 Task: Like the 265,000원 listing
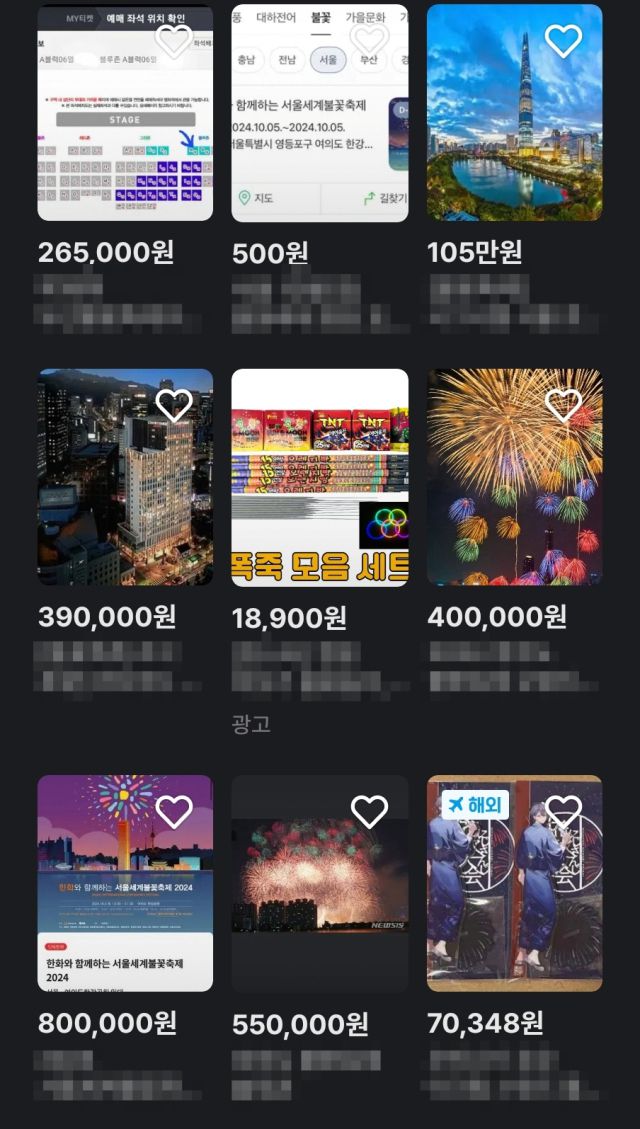[174, 41]
